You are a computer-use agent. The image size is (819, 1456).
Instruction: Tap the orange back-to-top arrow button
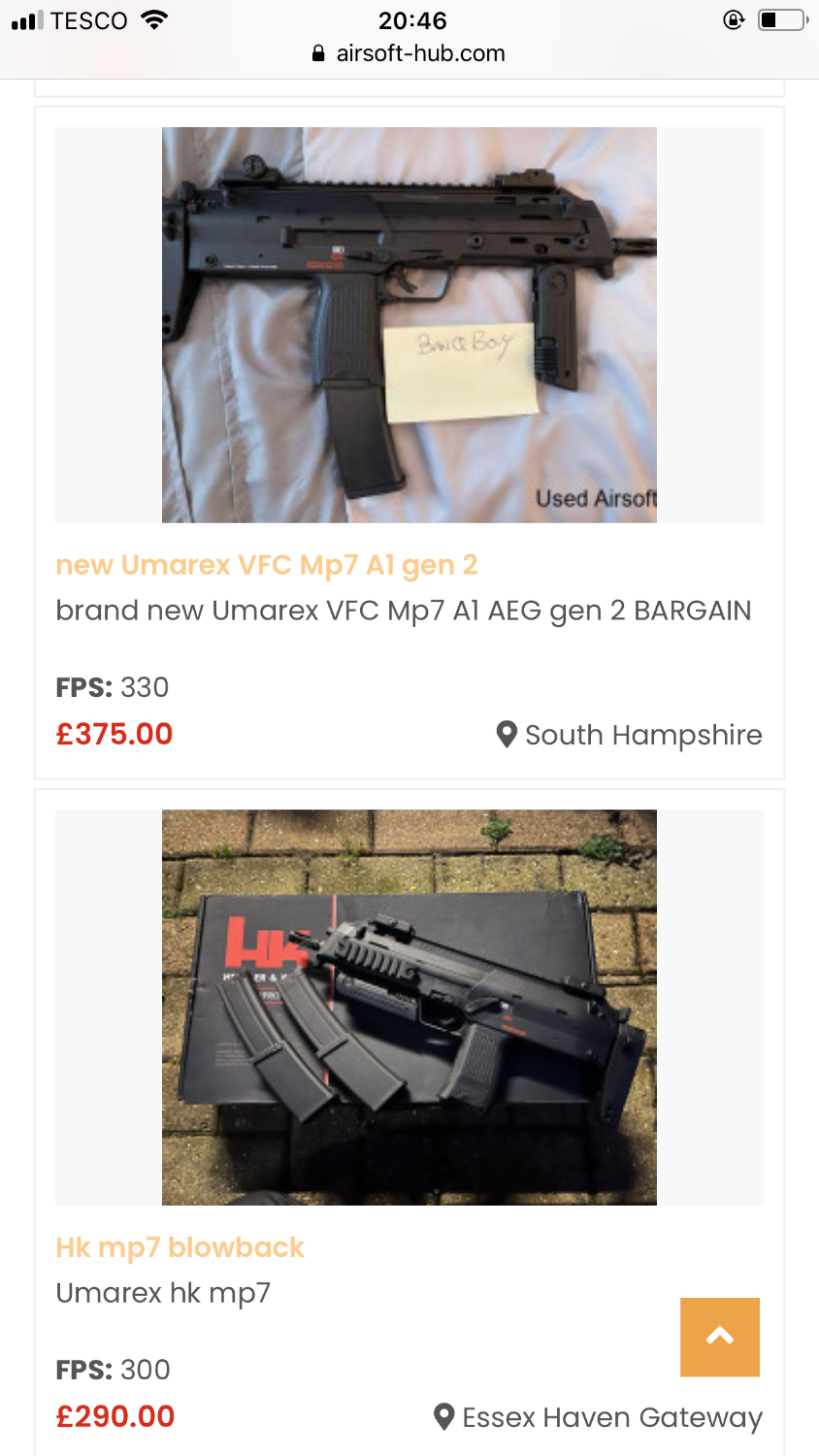click(719, 1337)
